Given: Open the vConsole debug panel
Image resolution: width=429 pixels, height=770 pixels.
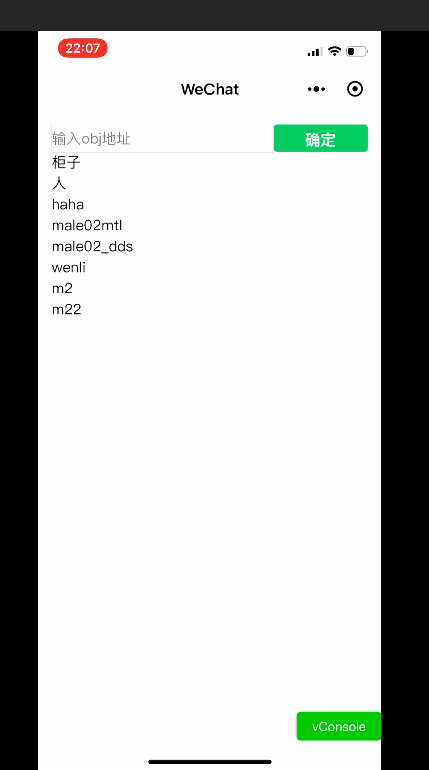Looking at the screenshot, I should click(x=339, y=726).
